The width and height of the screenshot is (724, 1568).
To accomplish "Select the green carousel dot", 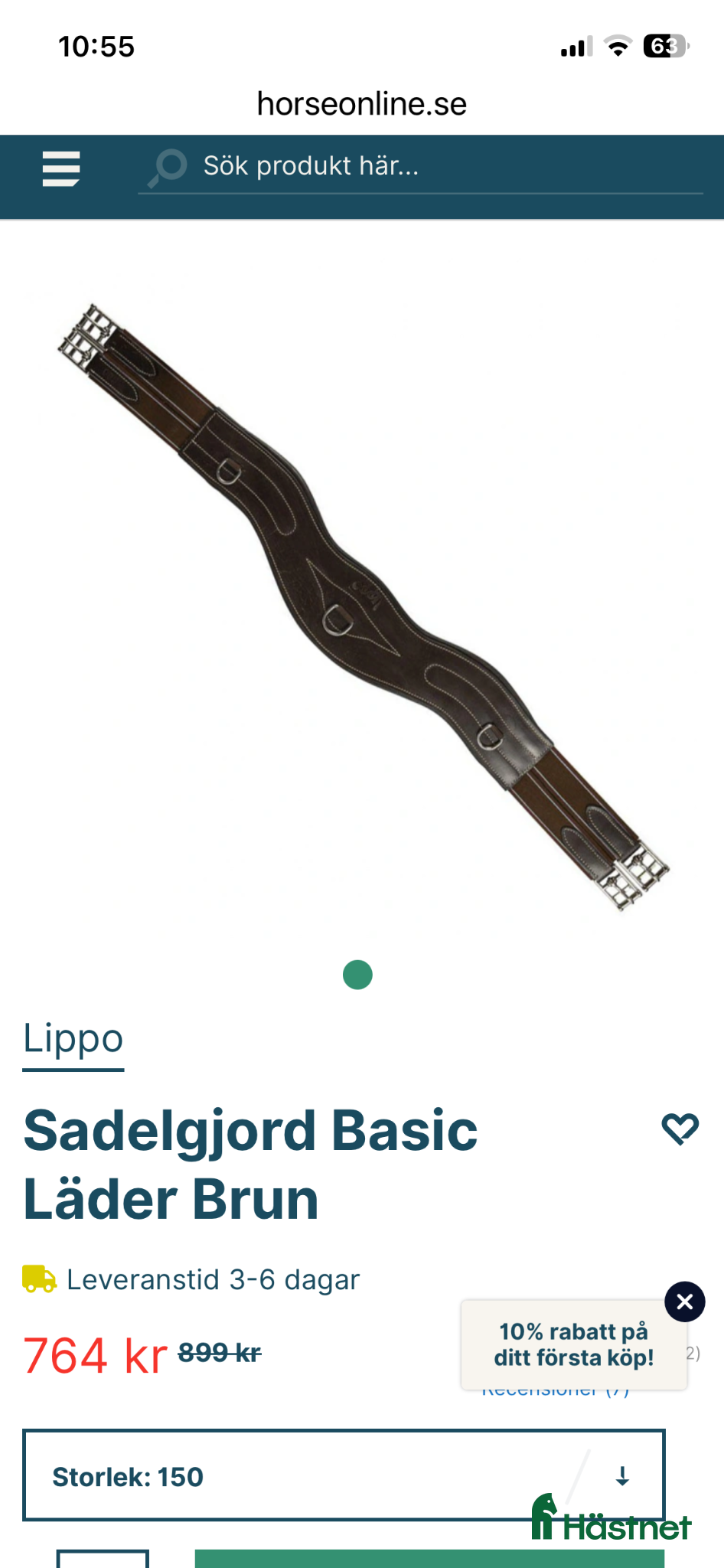I will tap(357, 974).
